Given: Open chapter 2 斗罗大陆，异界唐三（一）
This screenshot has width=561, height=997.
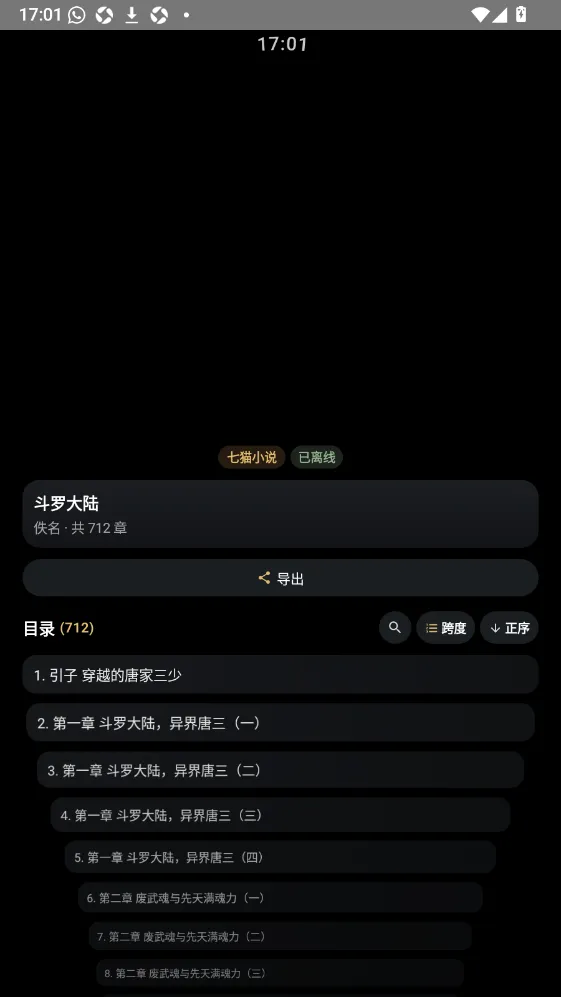Looking at the screenshot, I should click(280, 722).
